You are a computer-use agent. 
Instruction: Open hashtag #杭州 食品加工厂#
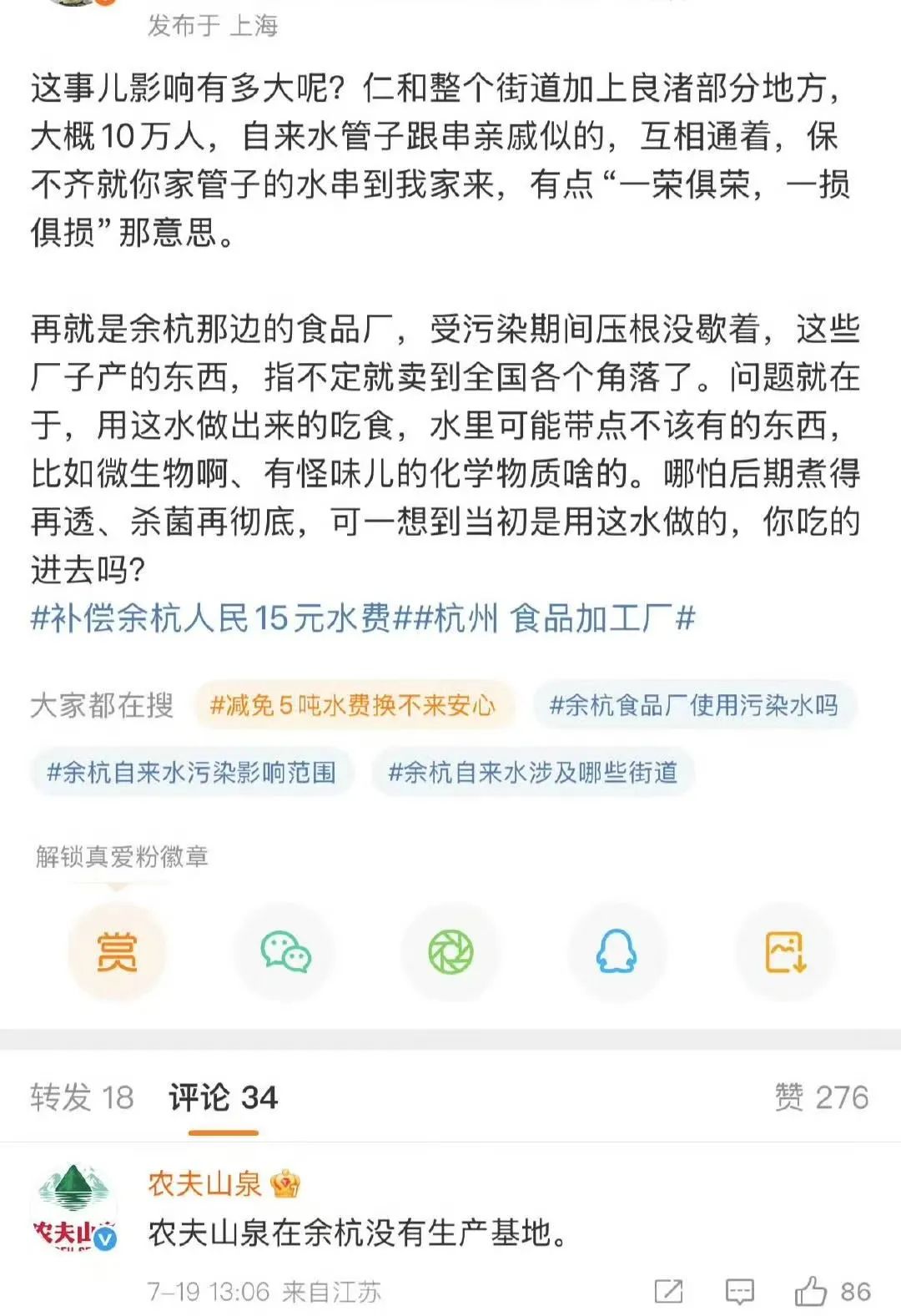point(554,619)
